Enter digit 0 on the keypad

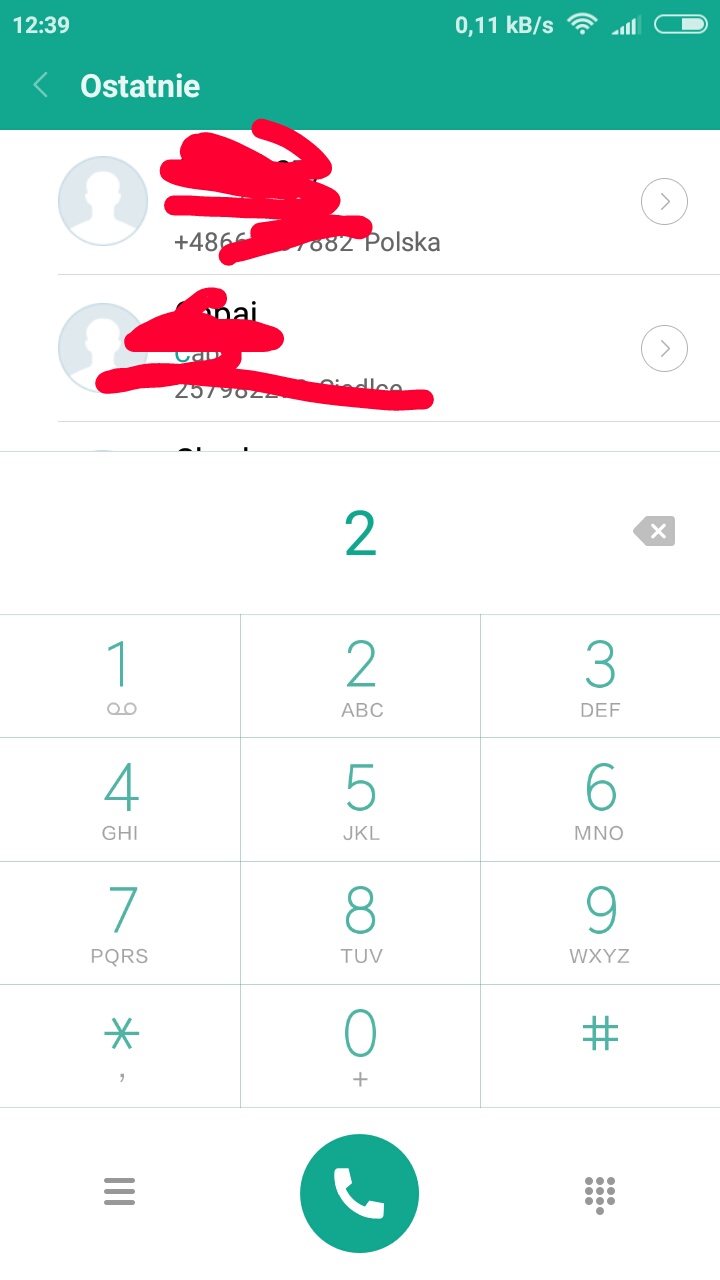tap(360, 1045)
